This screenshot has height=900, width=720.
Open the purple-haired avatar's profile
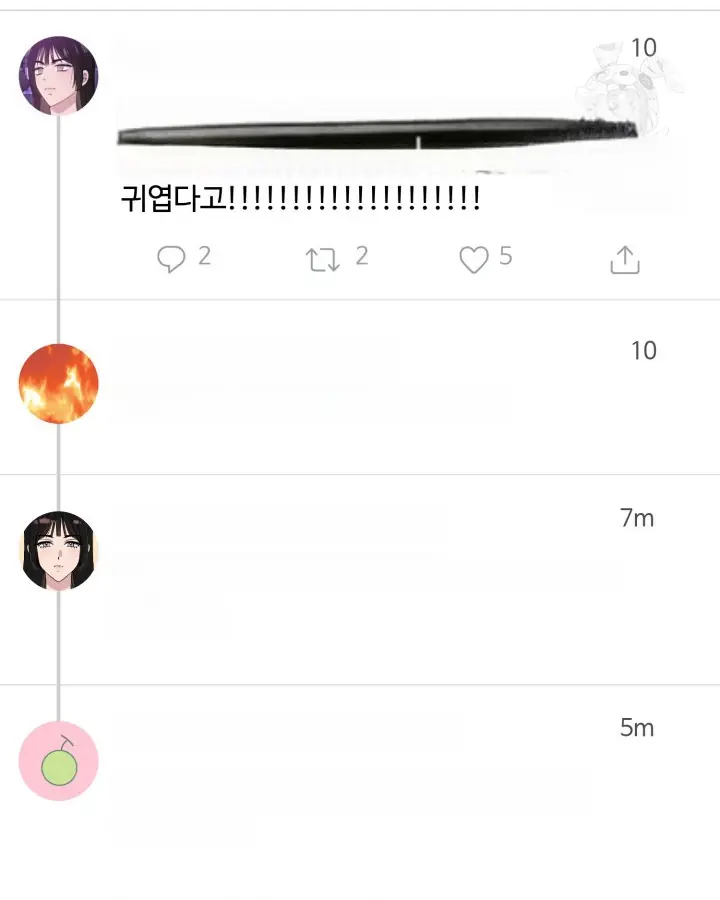59,76
